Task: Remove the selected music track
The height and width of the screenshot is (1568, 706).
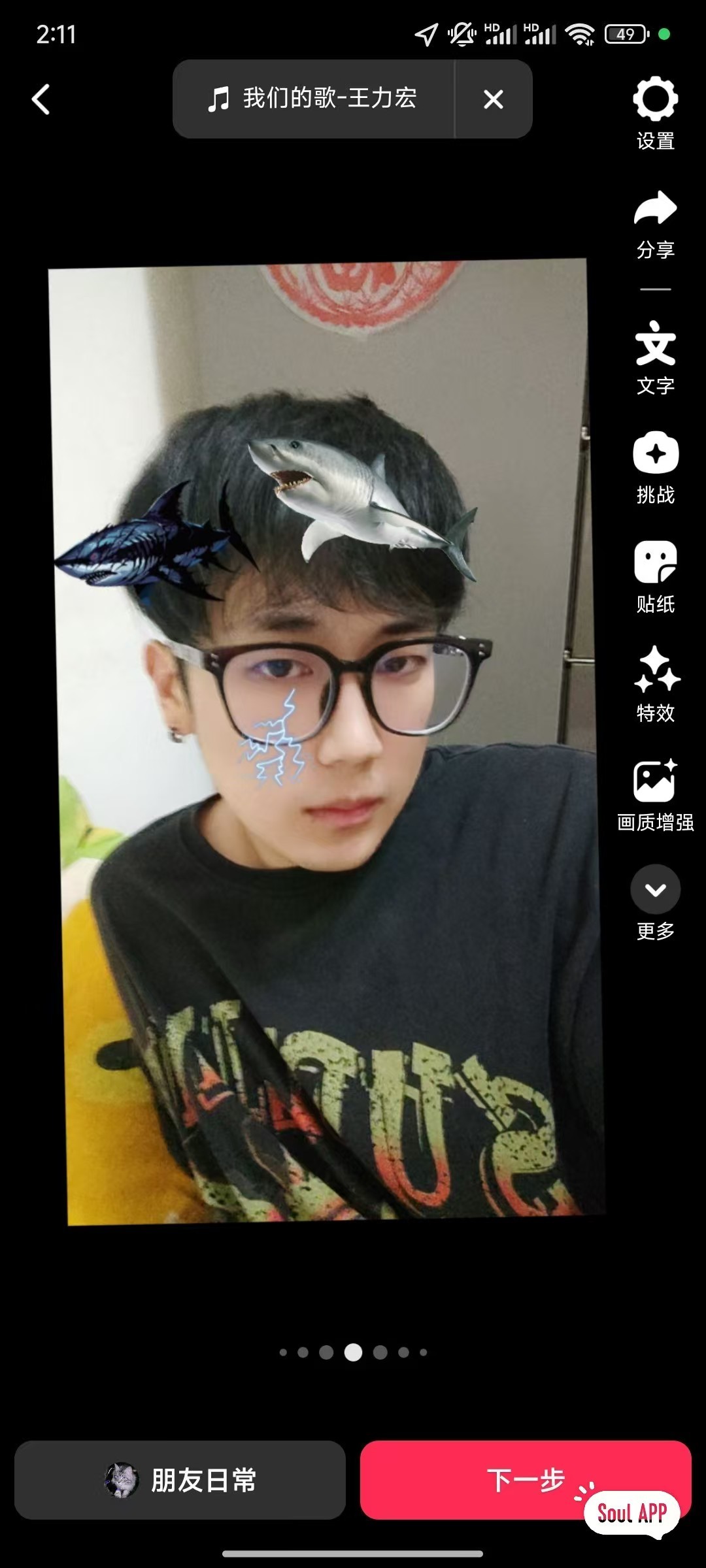Action: 493,99
